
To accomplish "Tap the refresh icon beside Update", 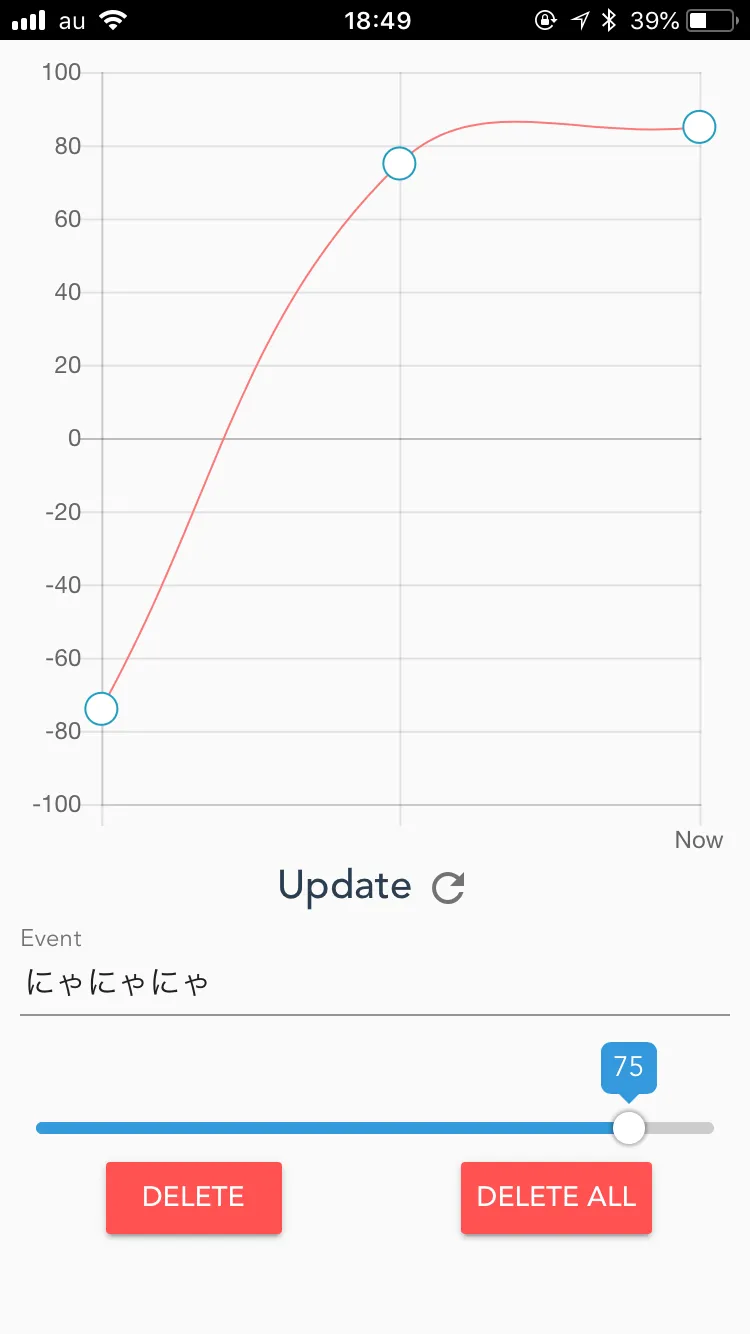I will (x=448, y=887).
